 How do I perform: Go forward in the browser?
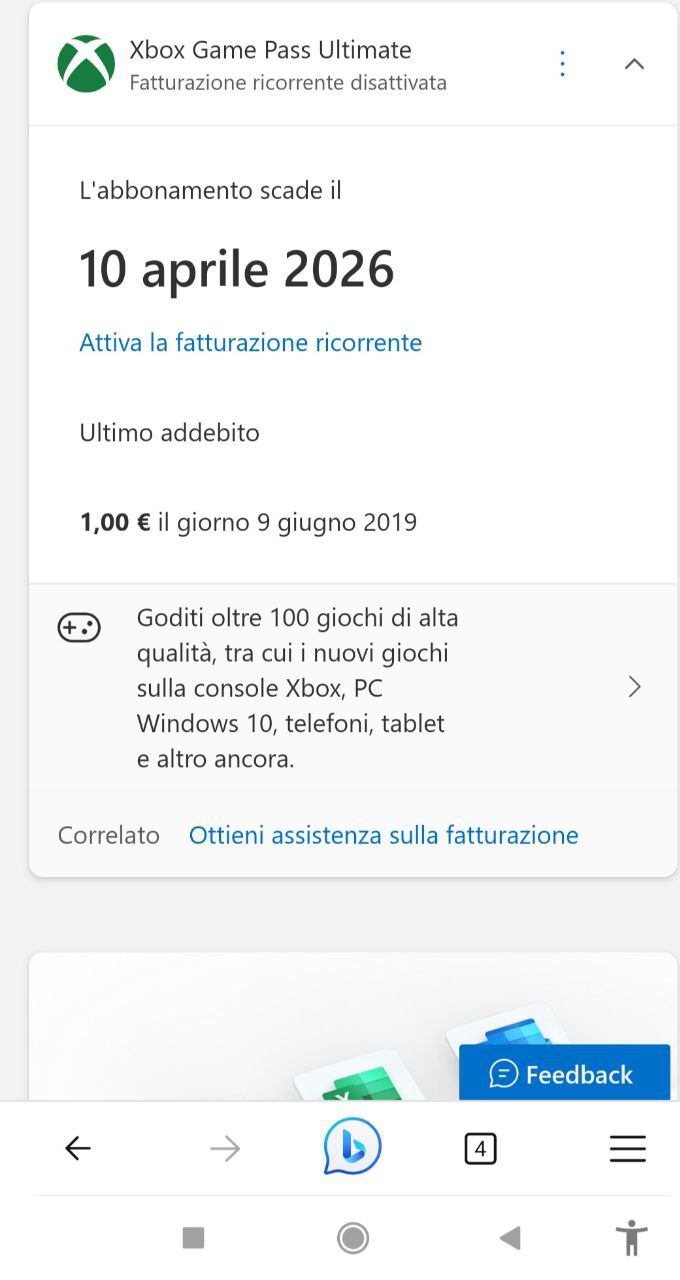click(x=225, y=1150)
